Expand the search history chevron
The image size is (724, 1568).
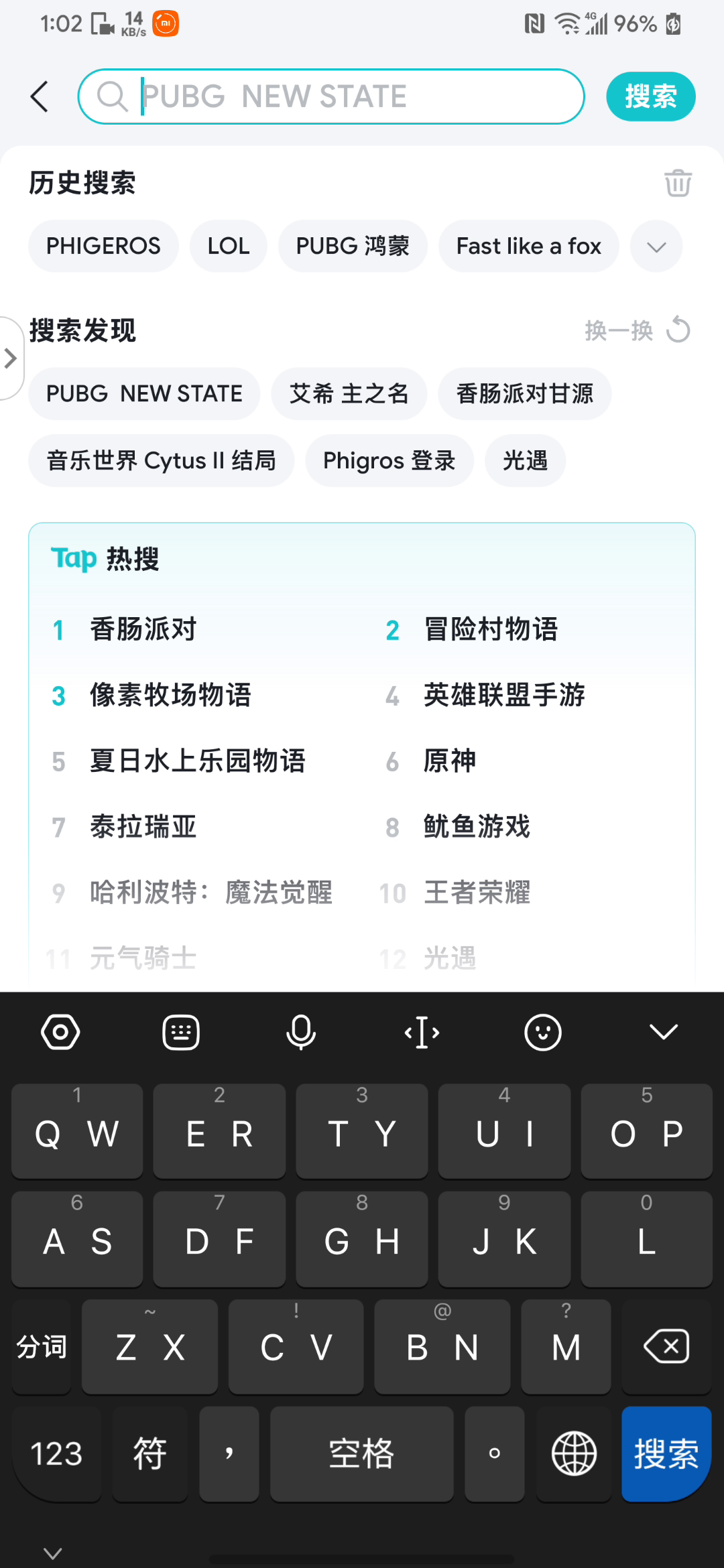[x=656, y=247]
